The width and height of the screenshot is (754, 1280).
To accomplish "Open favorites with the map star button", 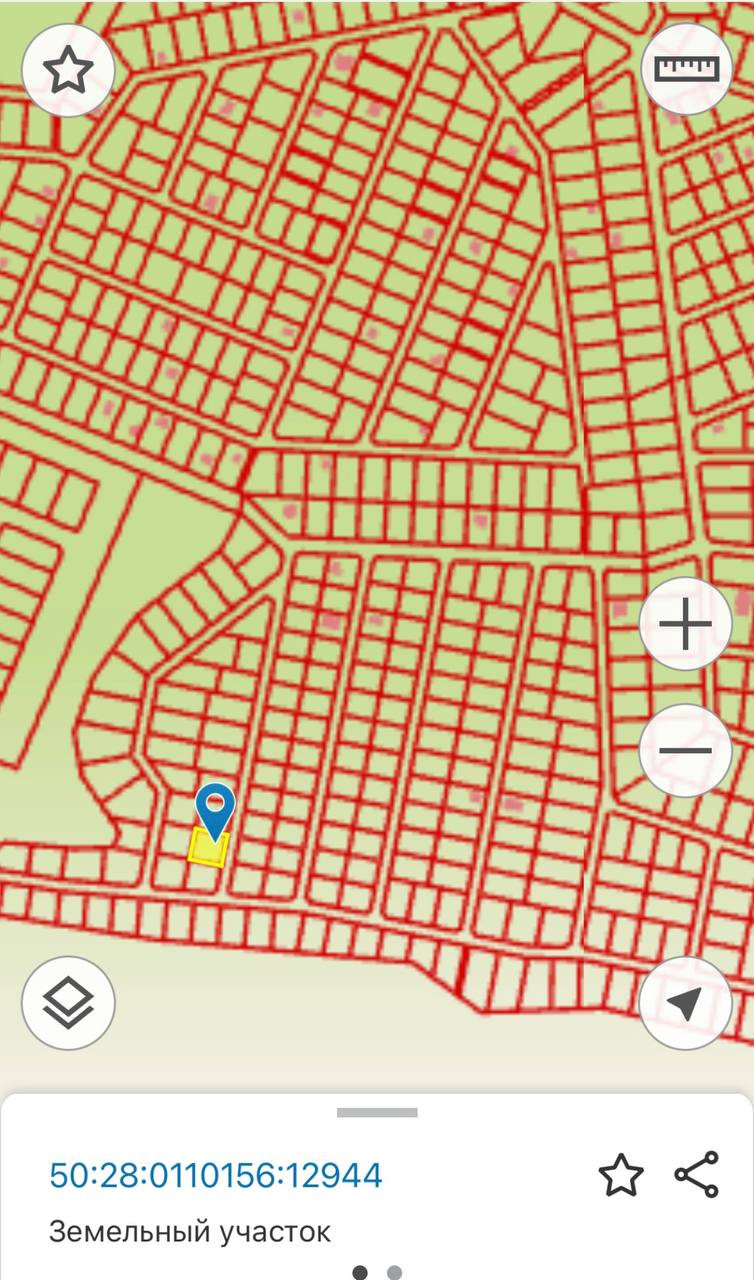I will (x=68, y=70).
